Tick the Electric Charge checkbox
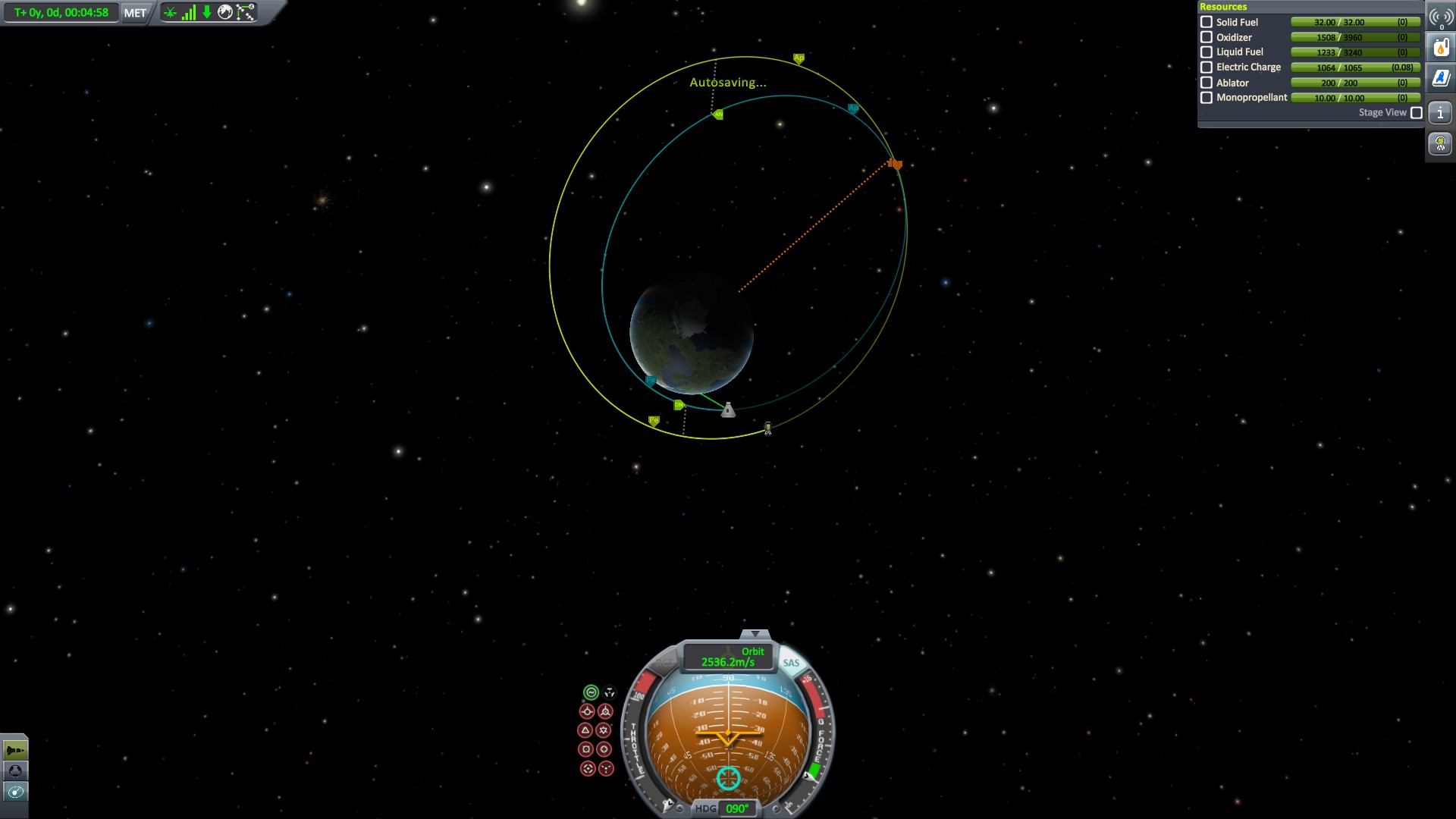This screenshot has height=819, width=1456. (1207, 67)
